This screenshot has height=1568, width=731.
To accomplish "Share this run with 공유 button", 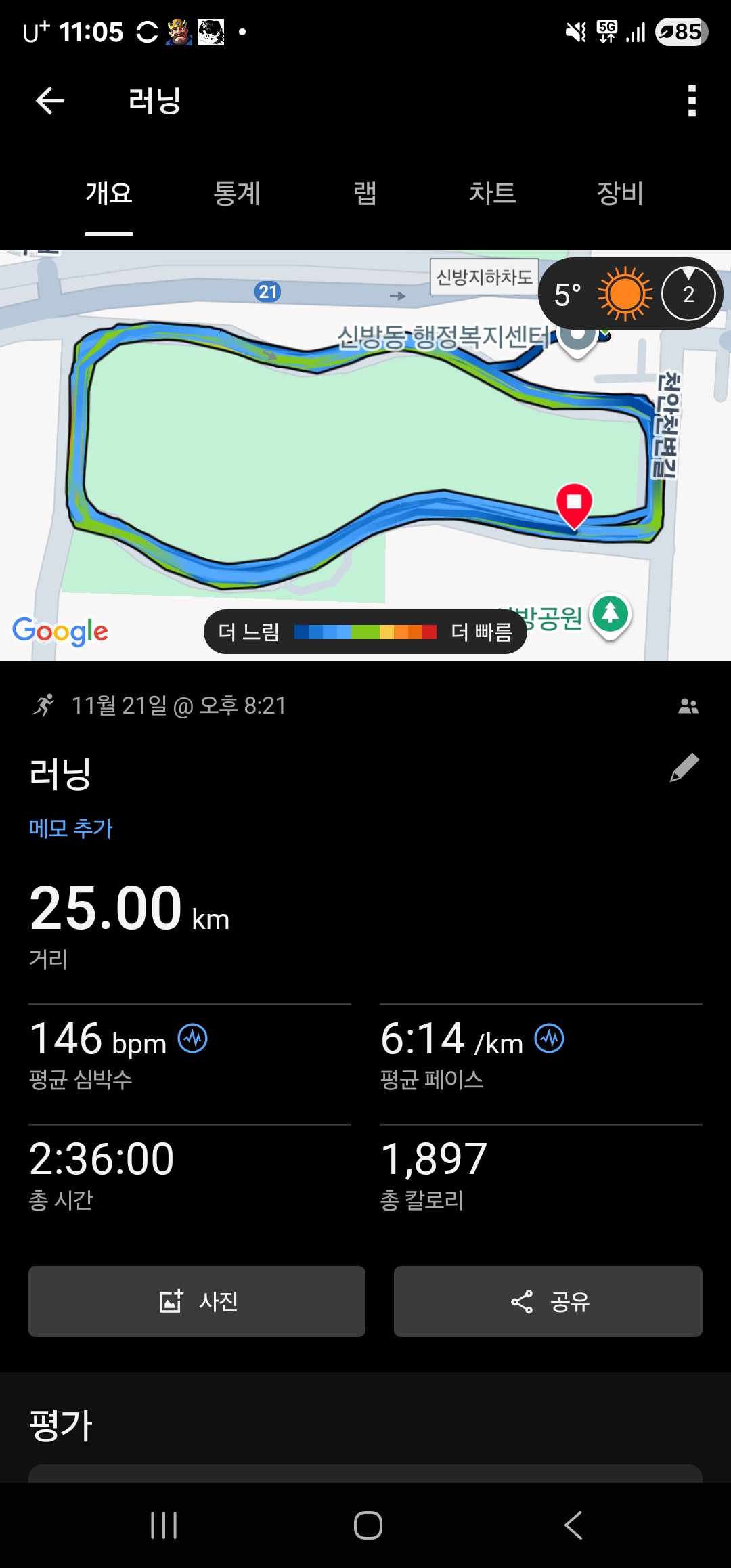I will pos(548,1301).
